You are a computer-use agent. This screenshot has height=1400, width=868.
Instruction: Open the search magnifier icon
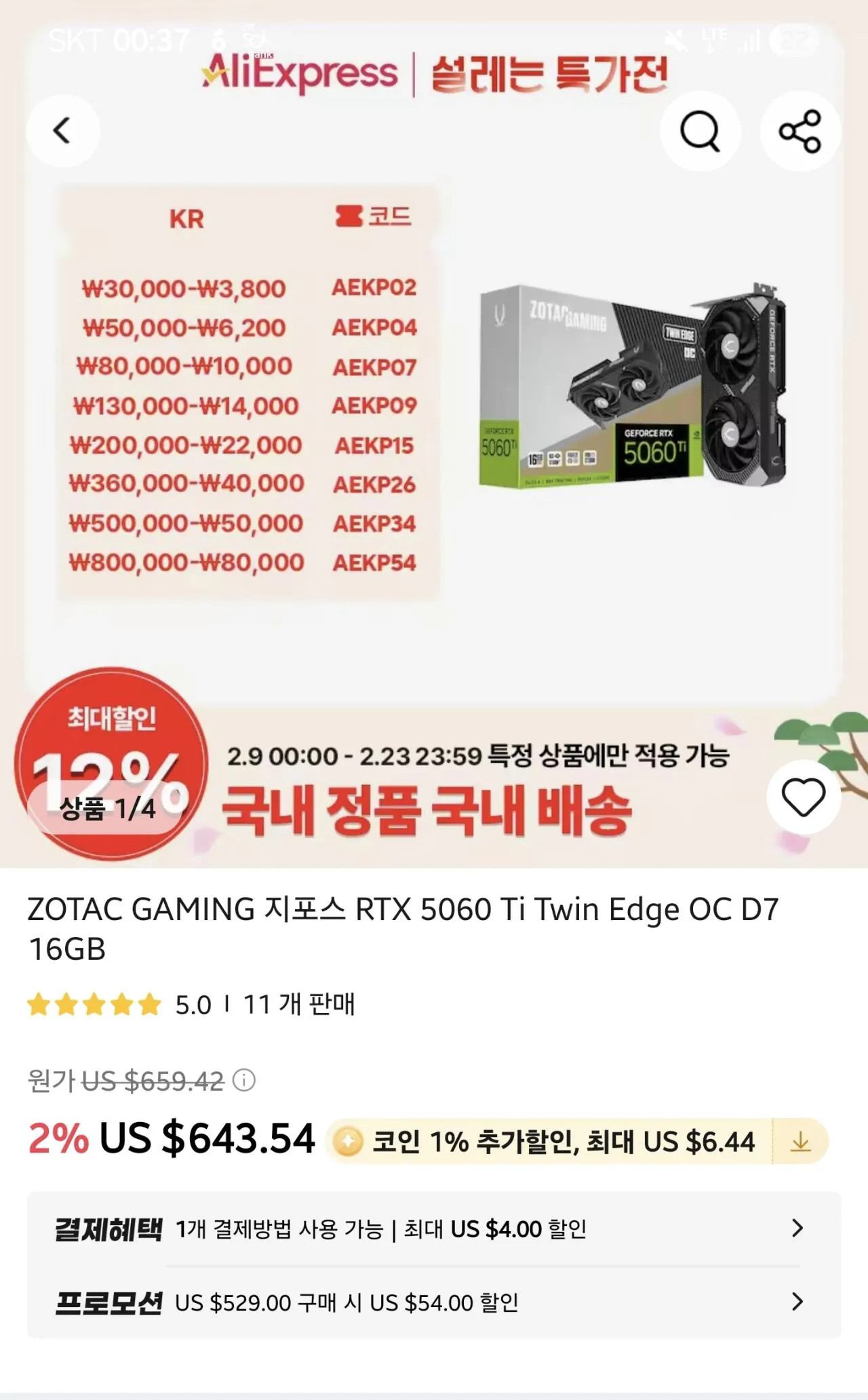click(x=700, y=131)
